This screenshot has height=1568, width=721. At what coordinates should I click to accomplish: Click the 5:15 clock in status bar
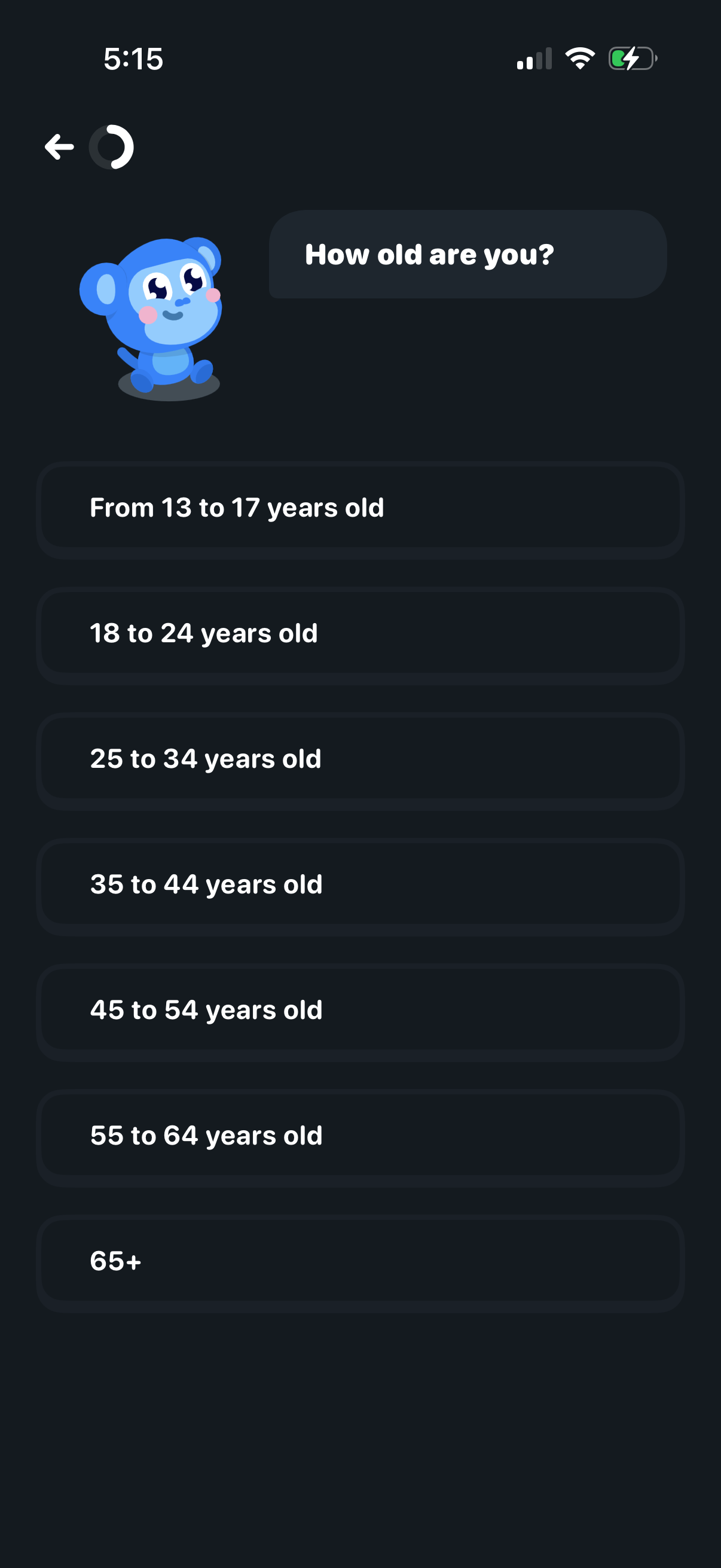pyautogui.click(x=133, y=58)
